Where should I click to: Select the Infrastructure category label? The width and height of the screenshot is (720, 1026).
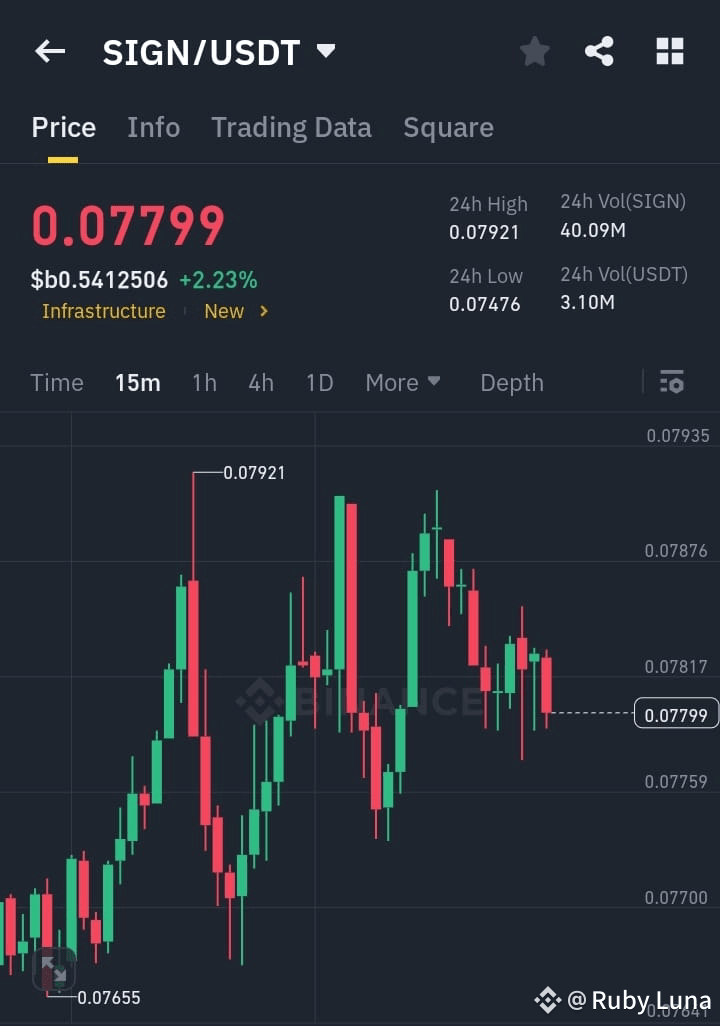point(104,311)
